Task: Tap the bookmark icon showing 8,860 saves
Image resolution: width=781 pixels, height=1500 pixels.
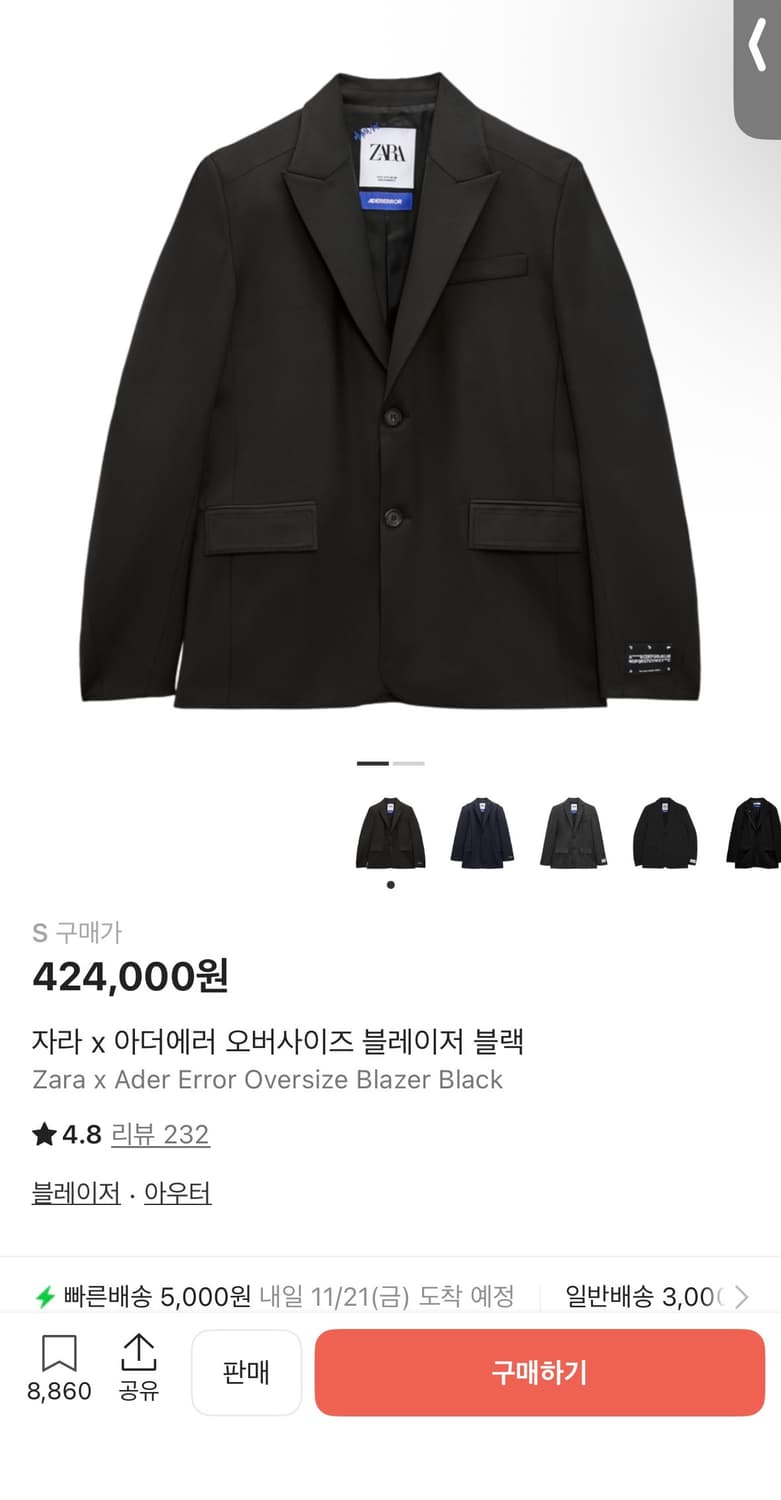Action: pos(61,1355)
